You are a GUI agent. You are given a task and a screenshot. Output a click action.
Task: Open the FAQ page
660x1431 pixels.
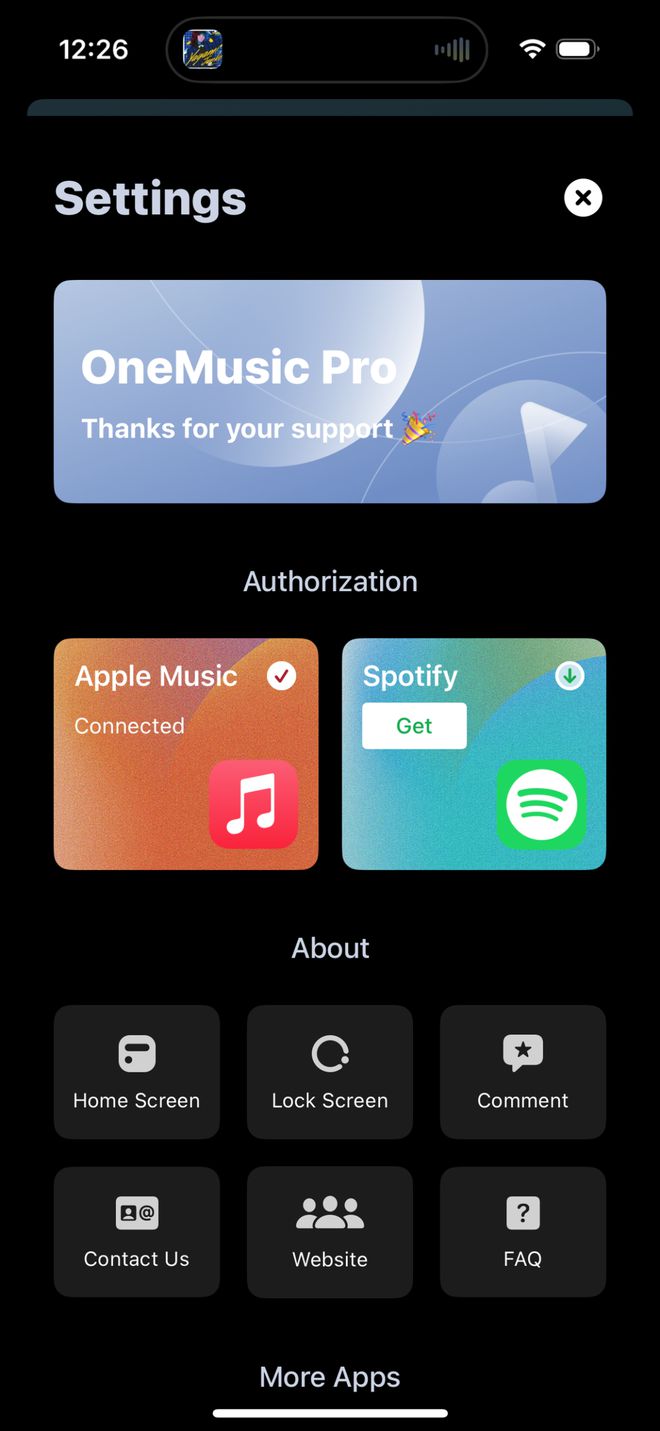523,1232
